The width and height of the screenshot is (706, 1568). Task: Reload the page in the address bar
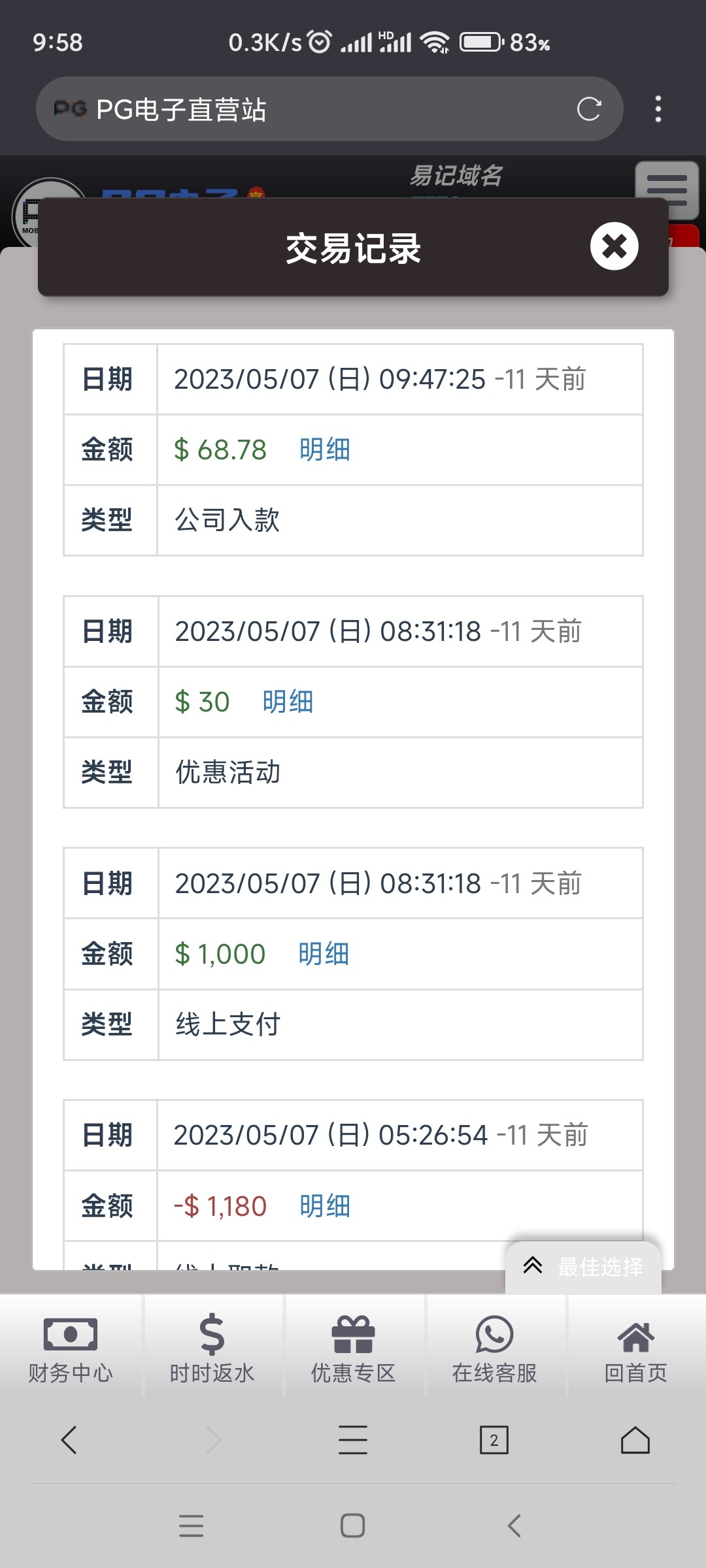pos(588,109)
